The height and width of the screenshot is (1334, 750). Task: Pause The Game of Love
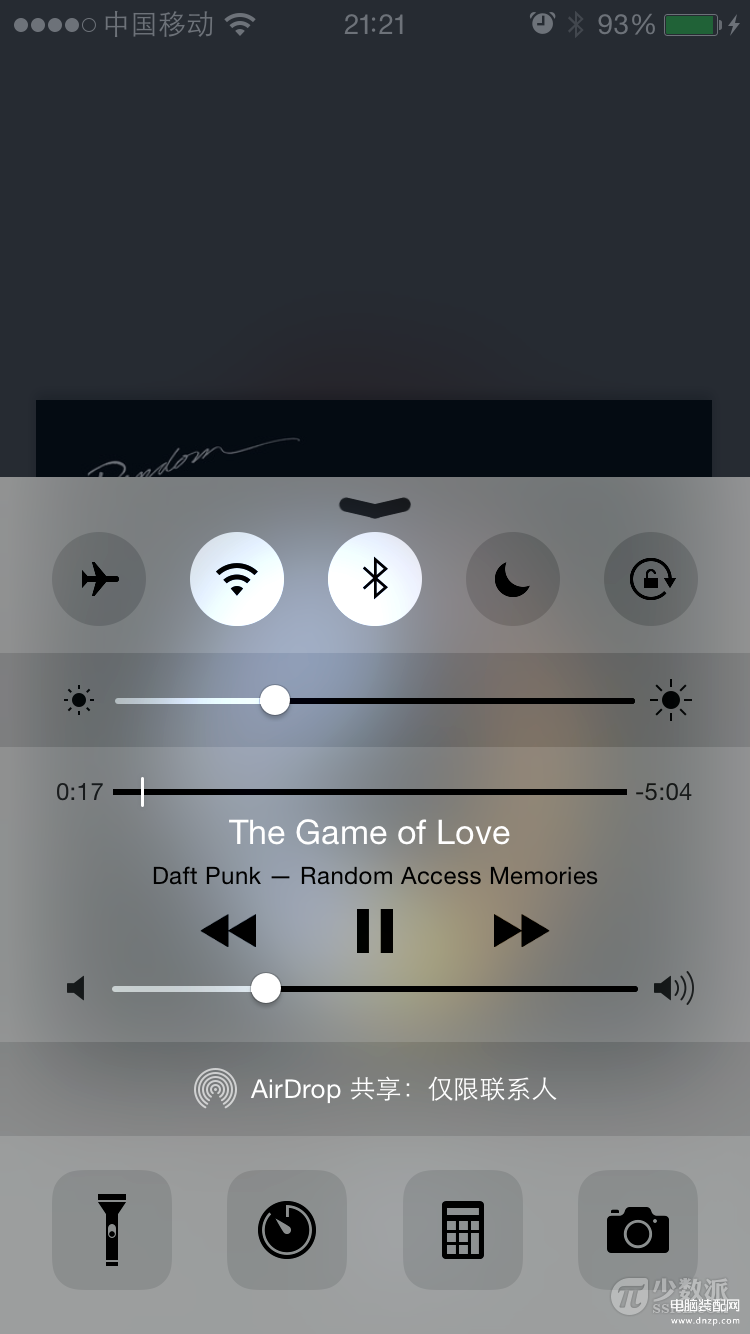click(x=375, y=931)
